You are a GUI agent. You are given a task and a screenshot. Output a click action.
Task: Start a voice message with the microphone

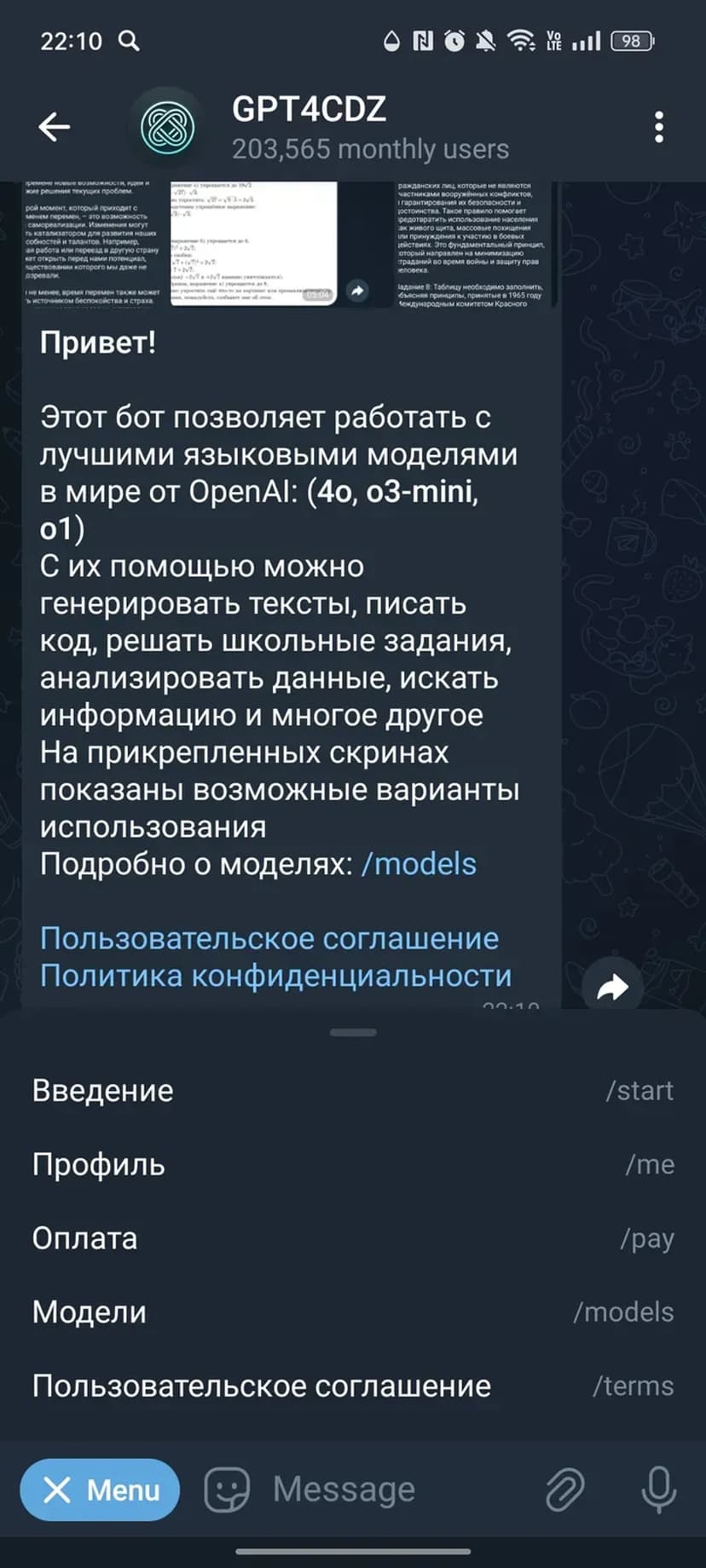coord(658,1490)
